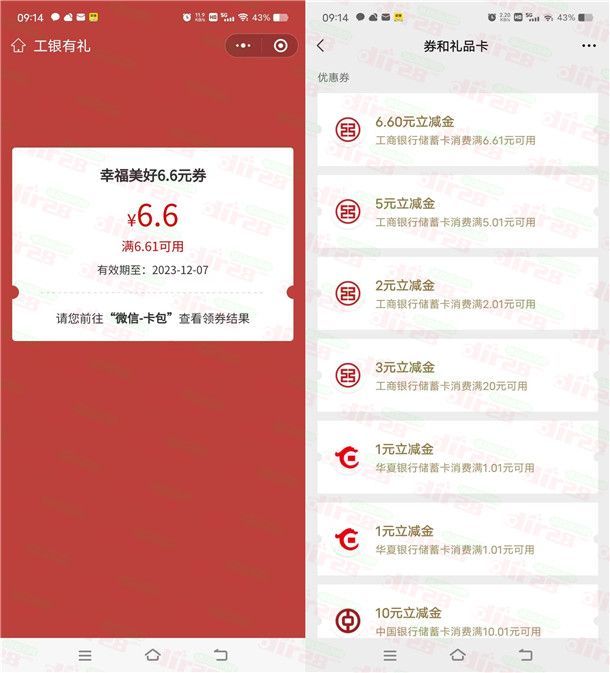Open the mini-program menu in the 工银有礼 capsule

pos(244,46)
